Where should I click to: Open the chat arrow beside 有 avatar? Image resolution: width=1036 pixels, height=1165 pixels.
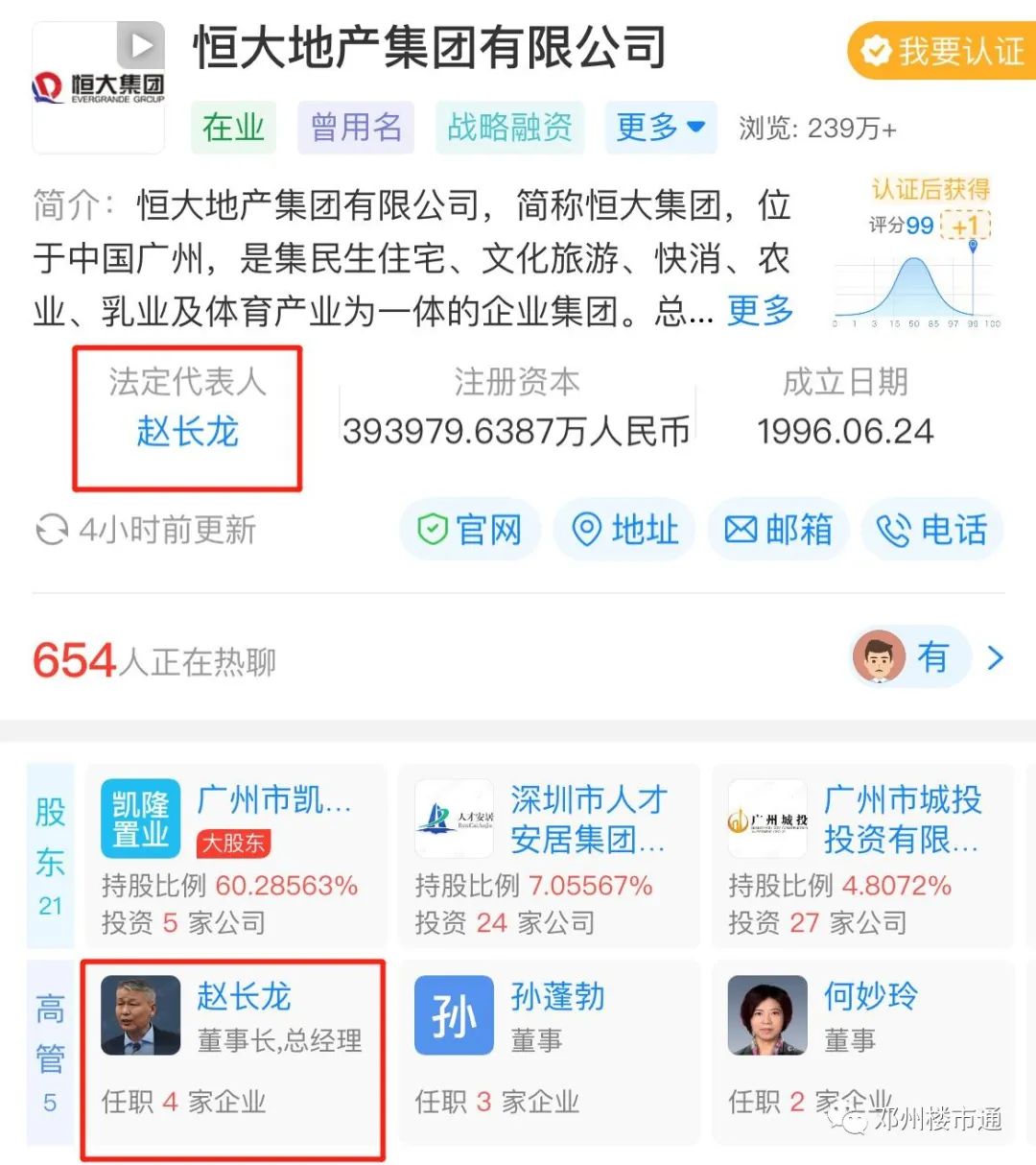(996, 658)
